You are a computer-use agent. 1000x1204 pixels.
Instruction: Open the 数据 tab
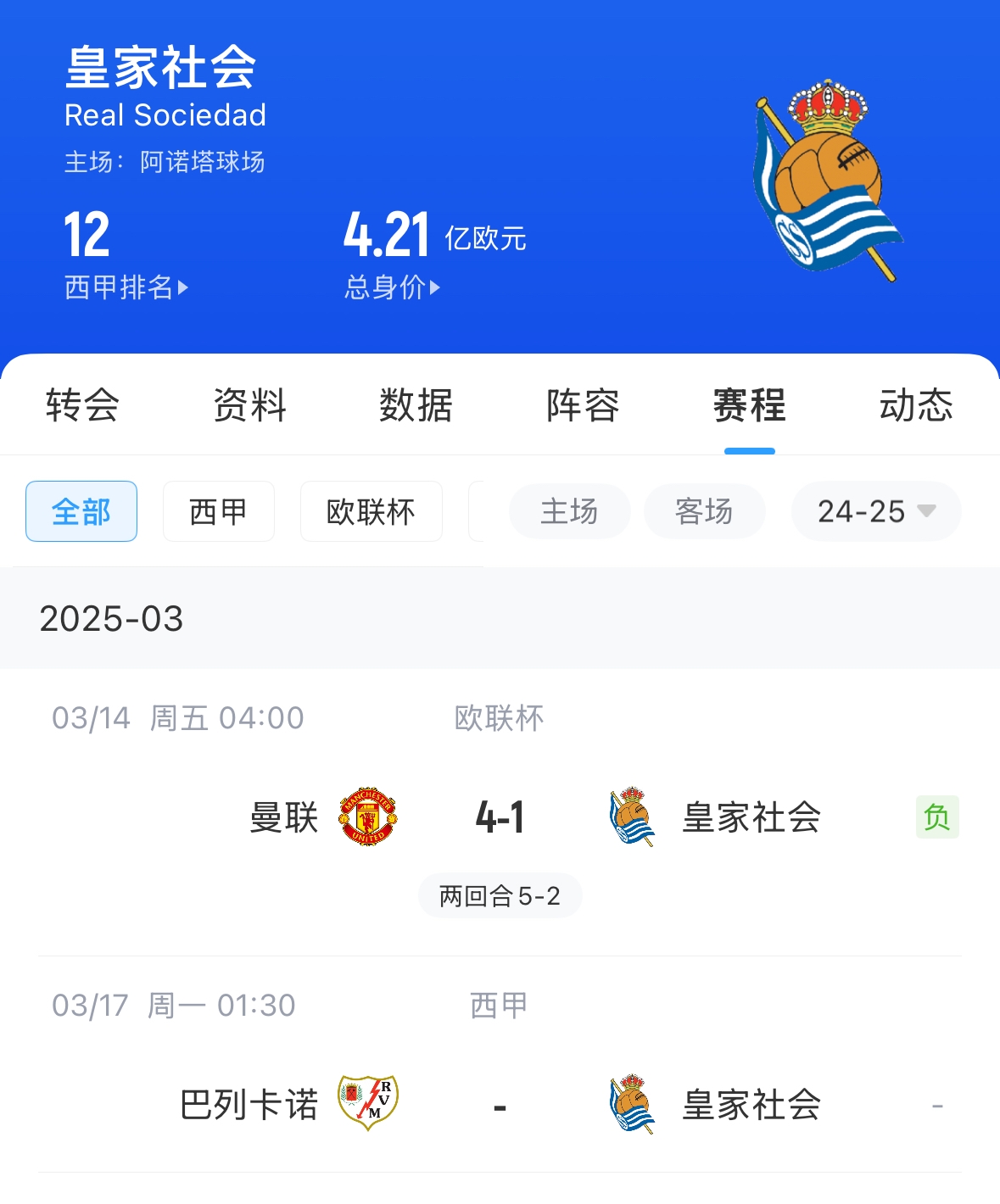pos(416,405)
